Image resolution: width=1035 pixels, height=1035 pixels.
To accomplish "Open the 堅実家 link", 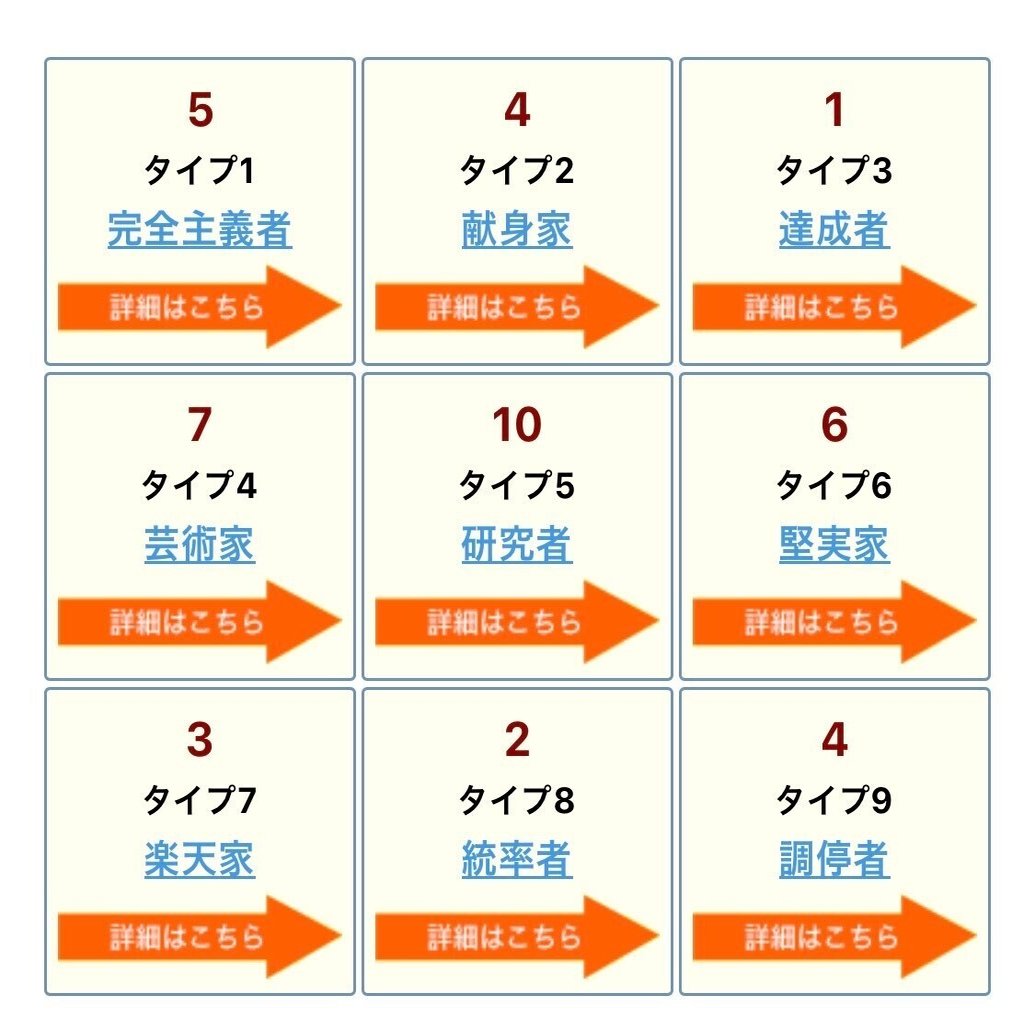I will tap(834, 546).
